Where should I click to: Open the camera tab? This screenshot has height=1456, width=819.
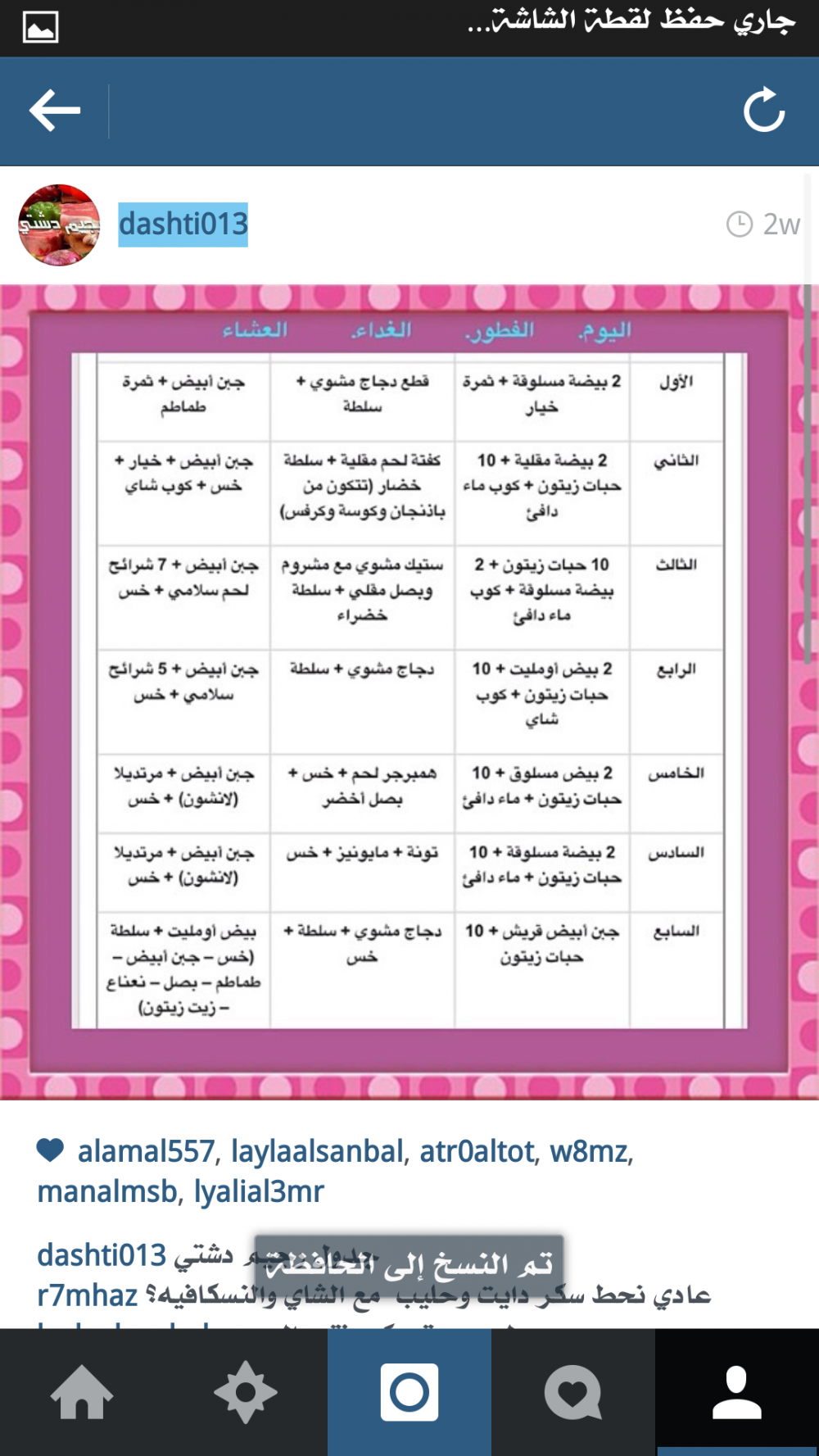click(x=409, y=1392)
